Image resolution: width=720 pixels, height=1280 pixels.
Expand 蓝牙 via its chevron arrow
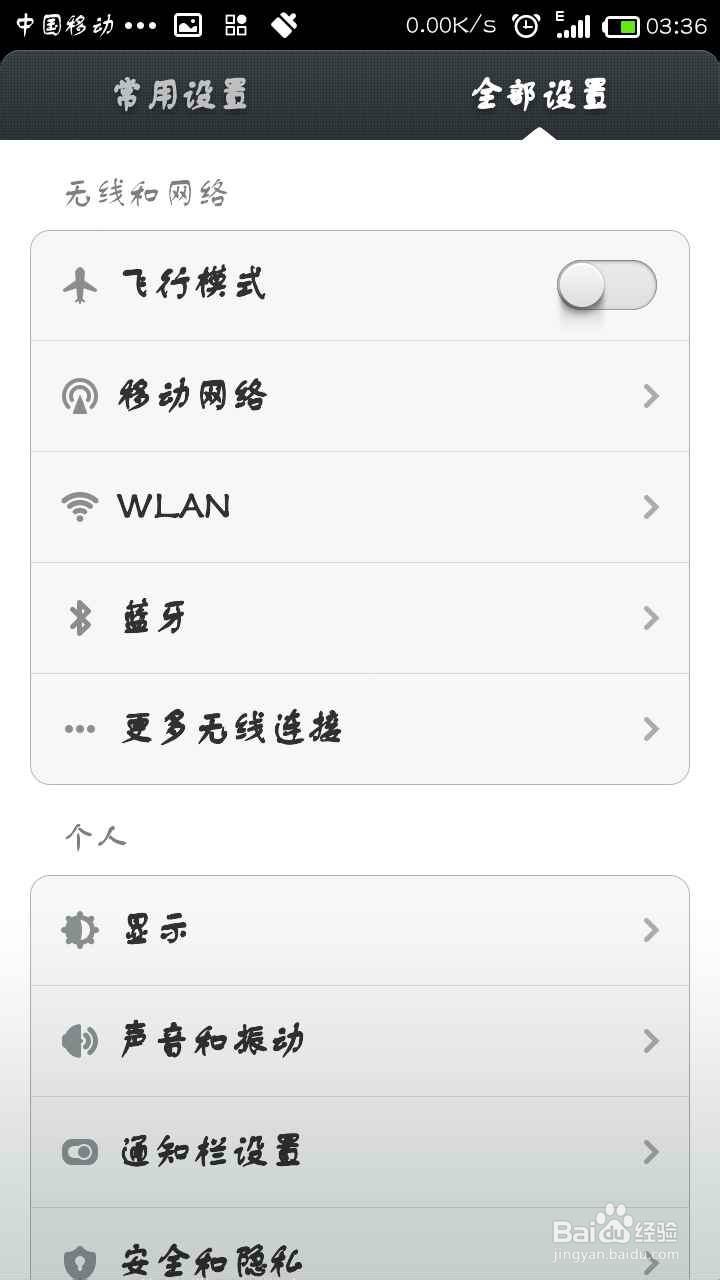650,618
